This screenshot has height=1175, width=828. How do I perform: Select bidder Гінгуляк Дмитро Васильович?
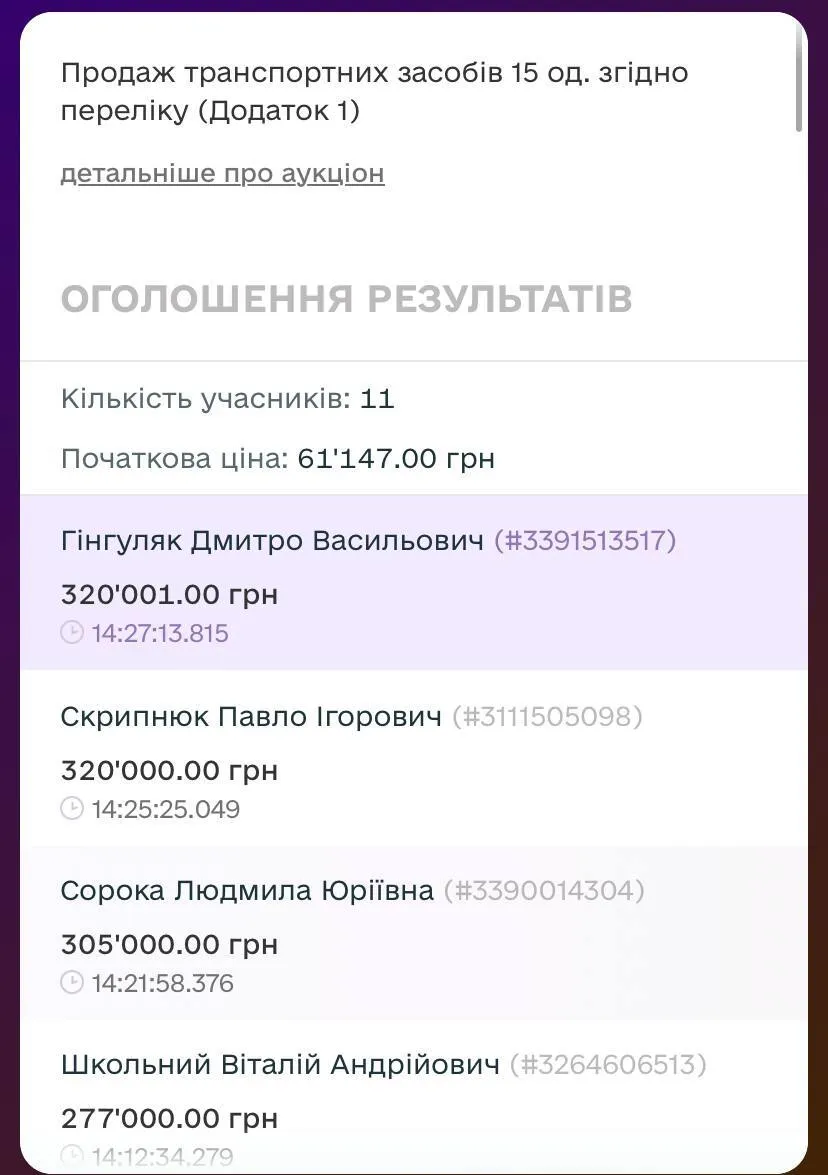[270, 540]
